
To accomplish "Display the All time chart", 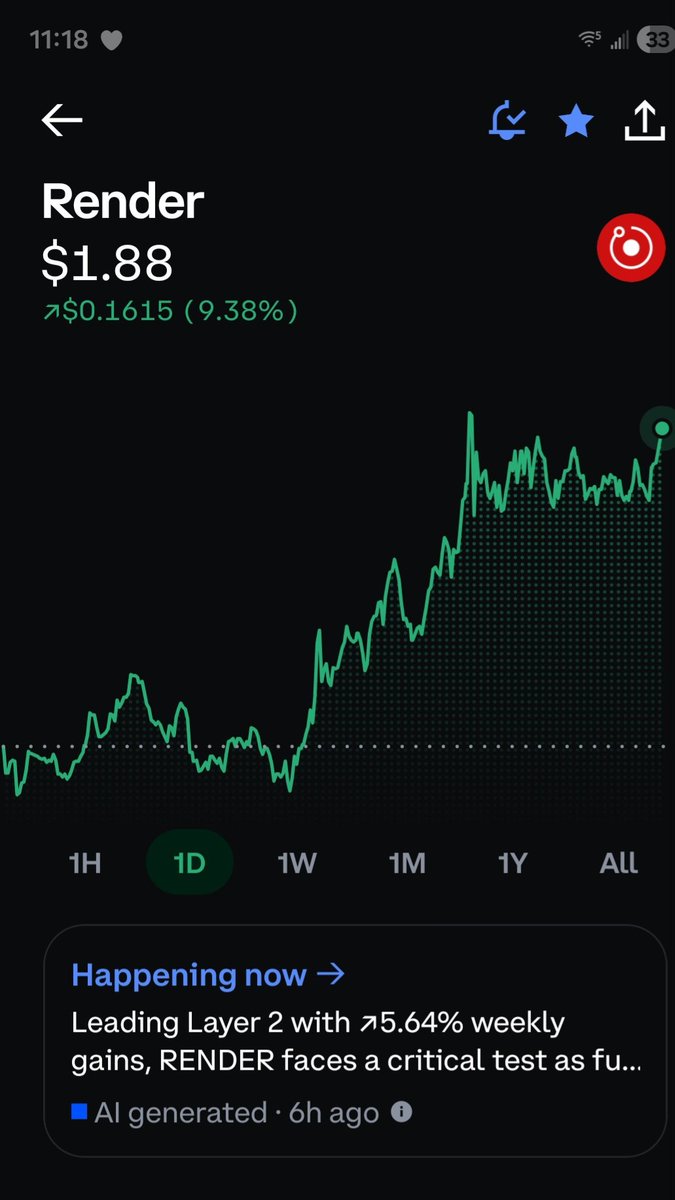I will click(x=618, y=862).
